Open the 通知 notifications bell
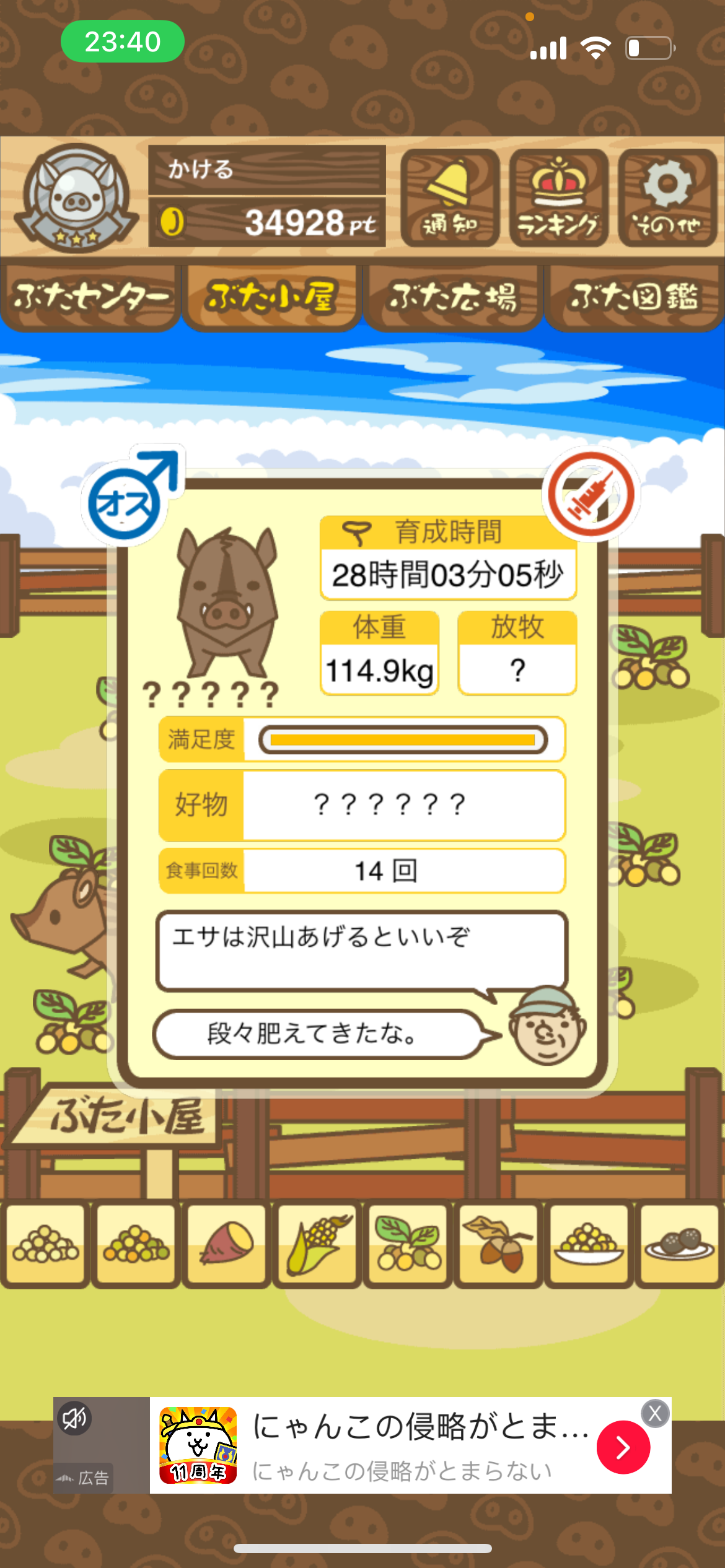 (x=450, y=198)
